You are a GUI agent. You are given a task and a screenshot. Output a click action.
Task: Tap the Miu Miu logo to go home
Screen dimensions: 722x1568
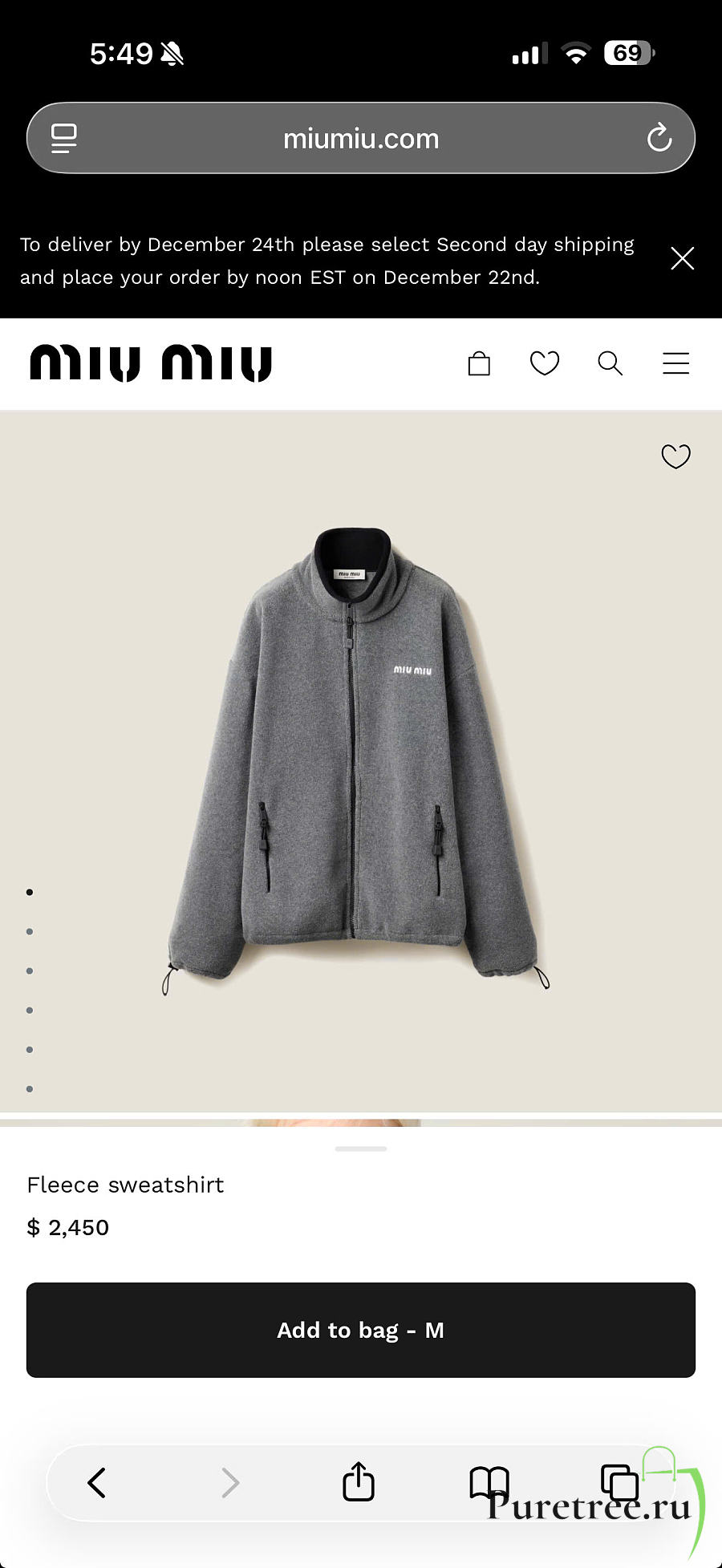coord(151,363)
